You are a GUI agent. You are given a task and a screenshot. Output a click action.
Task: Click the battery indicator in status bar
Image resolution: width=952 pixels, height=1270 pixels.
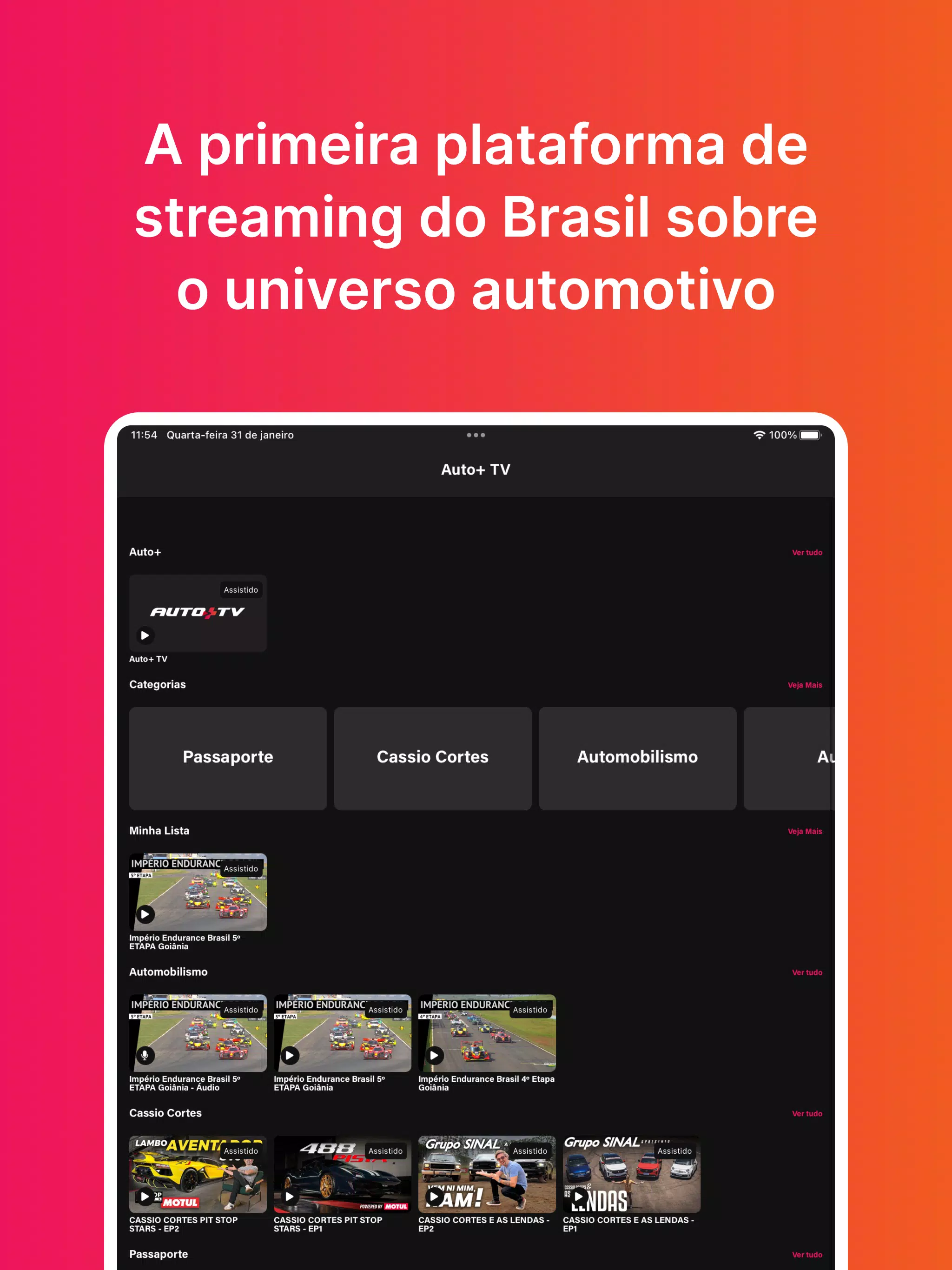click(810, 435)
